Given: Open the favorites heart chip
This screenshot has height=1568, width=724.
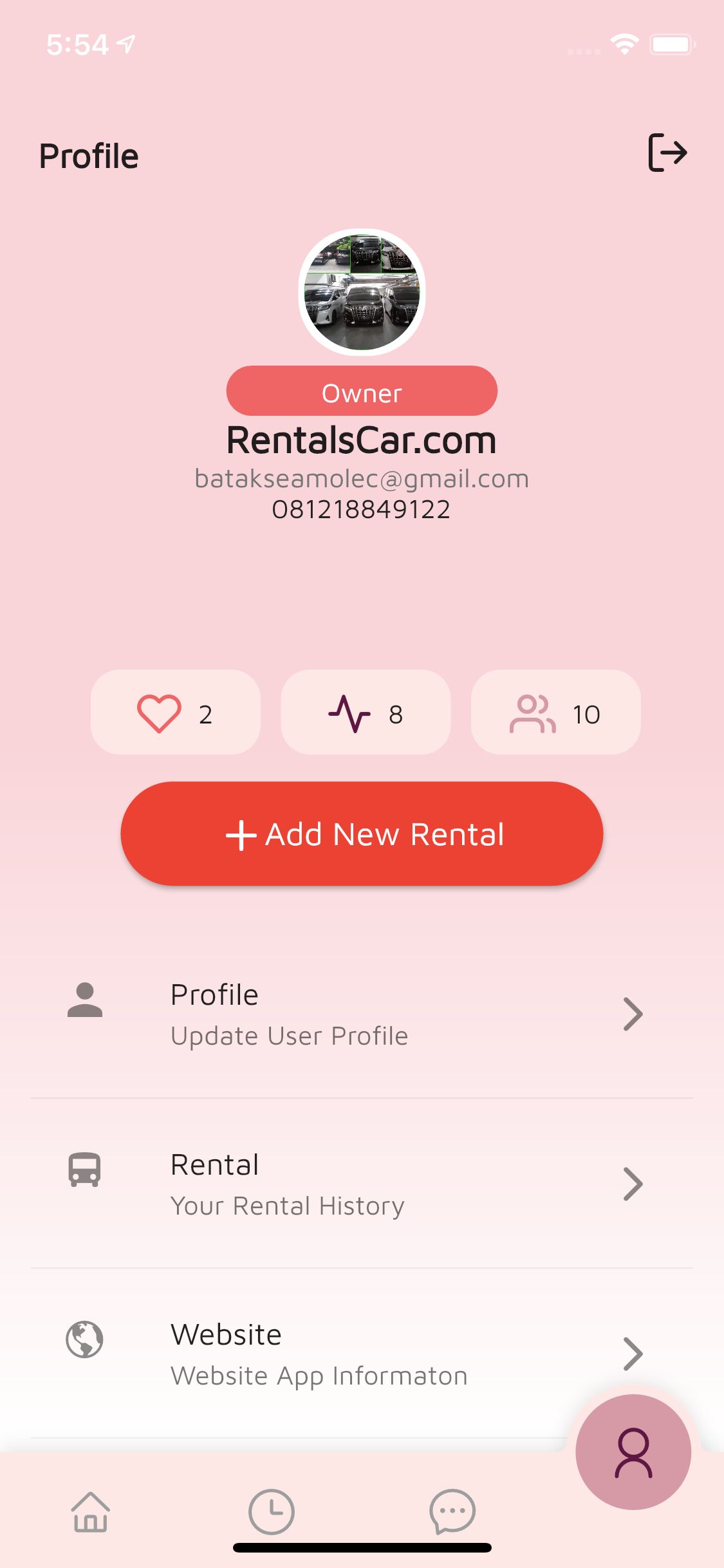Looking at the screenshot, I should tap(176, 713).
